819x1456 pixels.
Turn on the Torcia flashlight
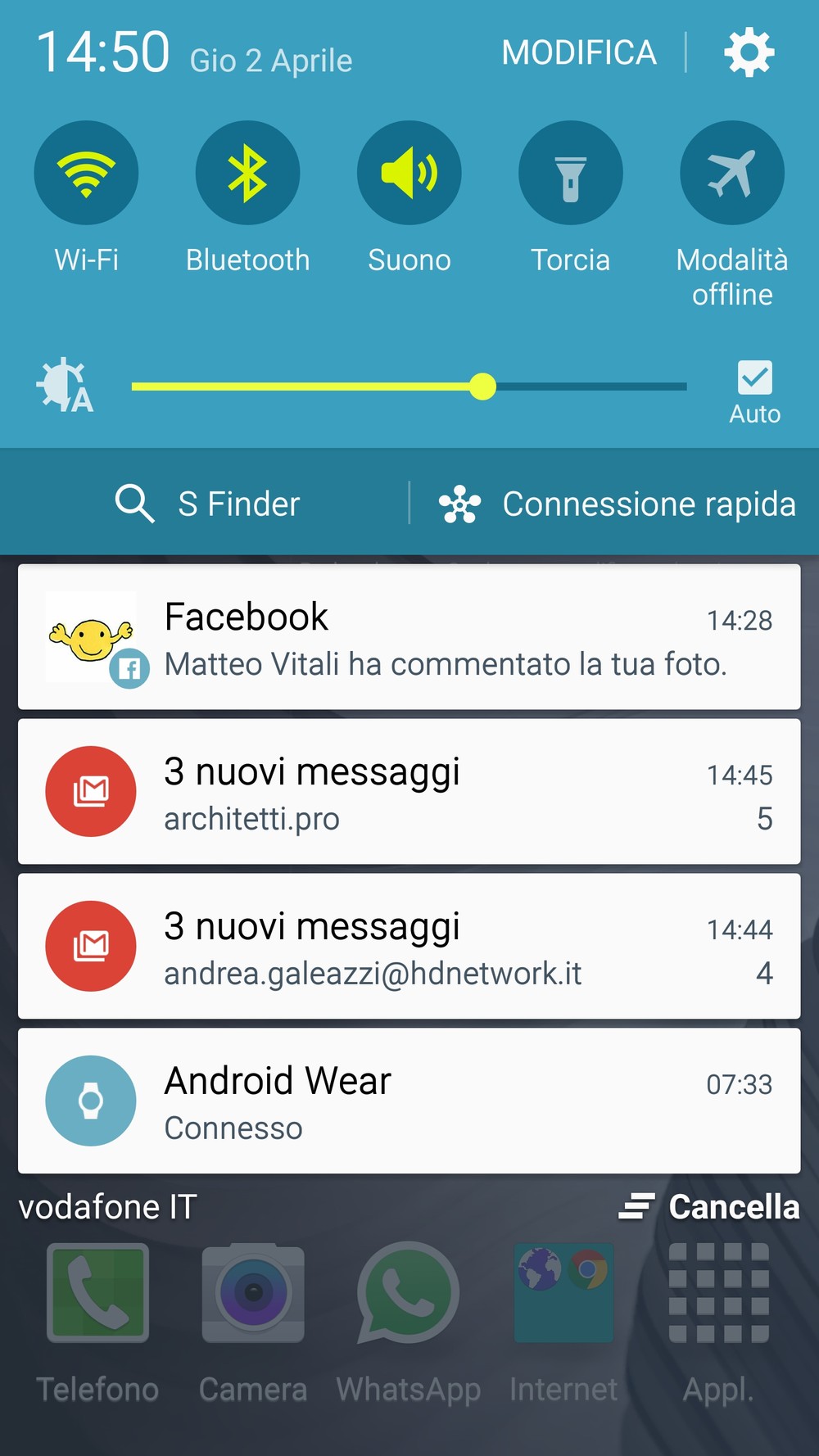[571, 173]
